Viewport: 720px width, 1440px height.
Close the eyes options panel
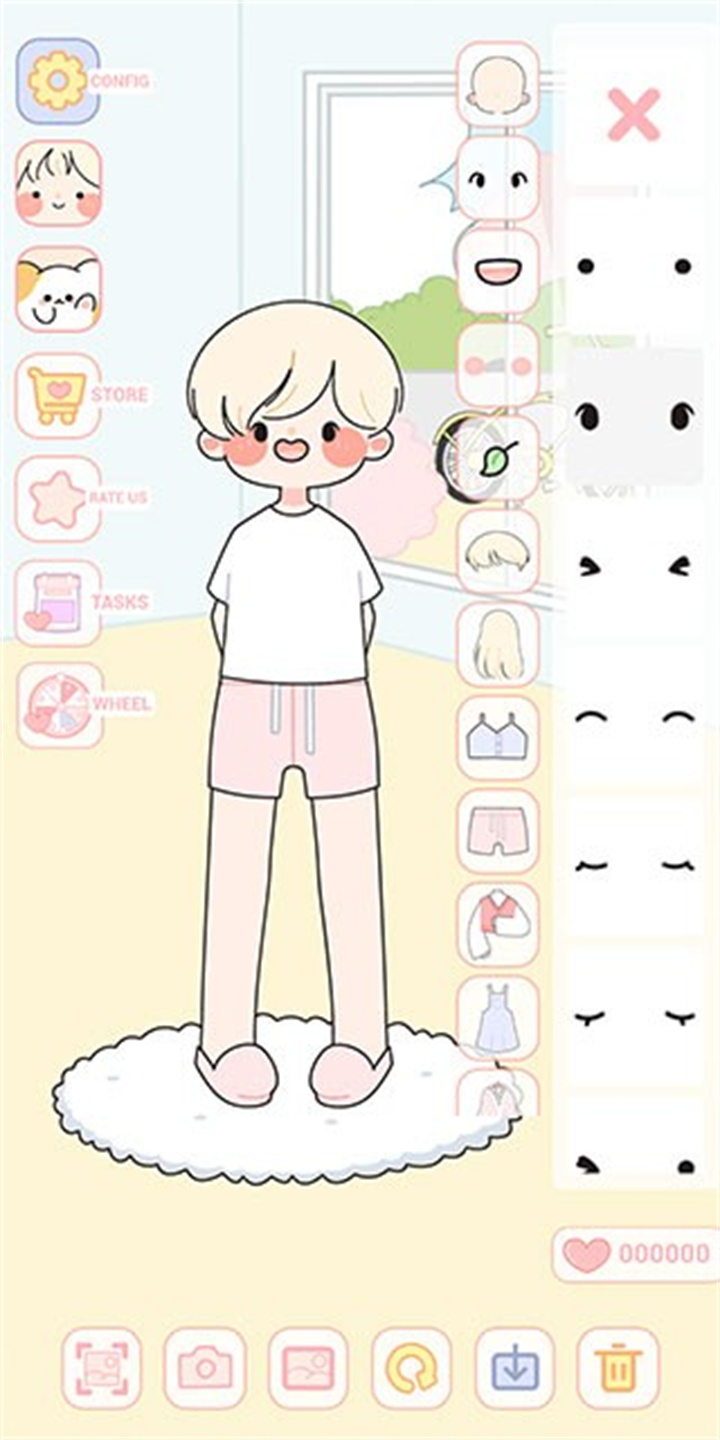[x=634, y=114]
